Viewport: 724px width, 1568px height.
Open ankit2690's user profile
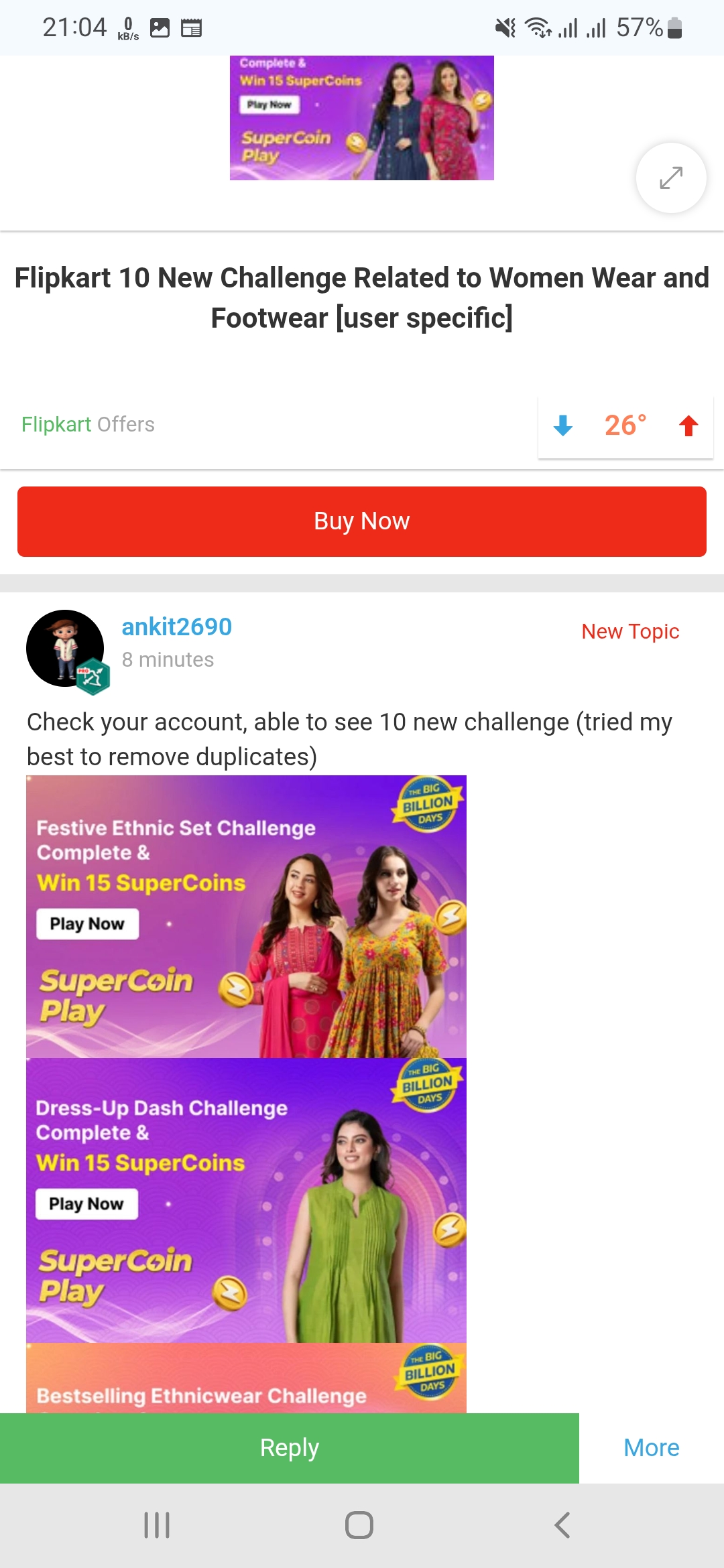pyautogui.click(x=176, y=627)
